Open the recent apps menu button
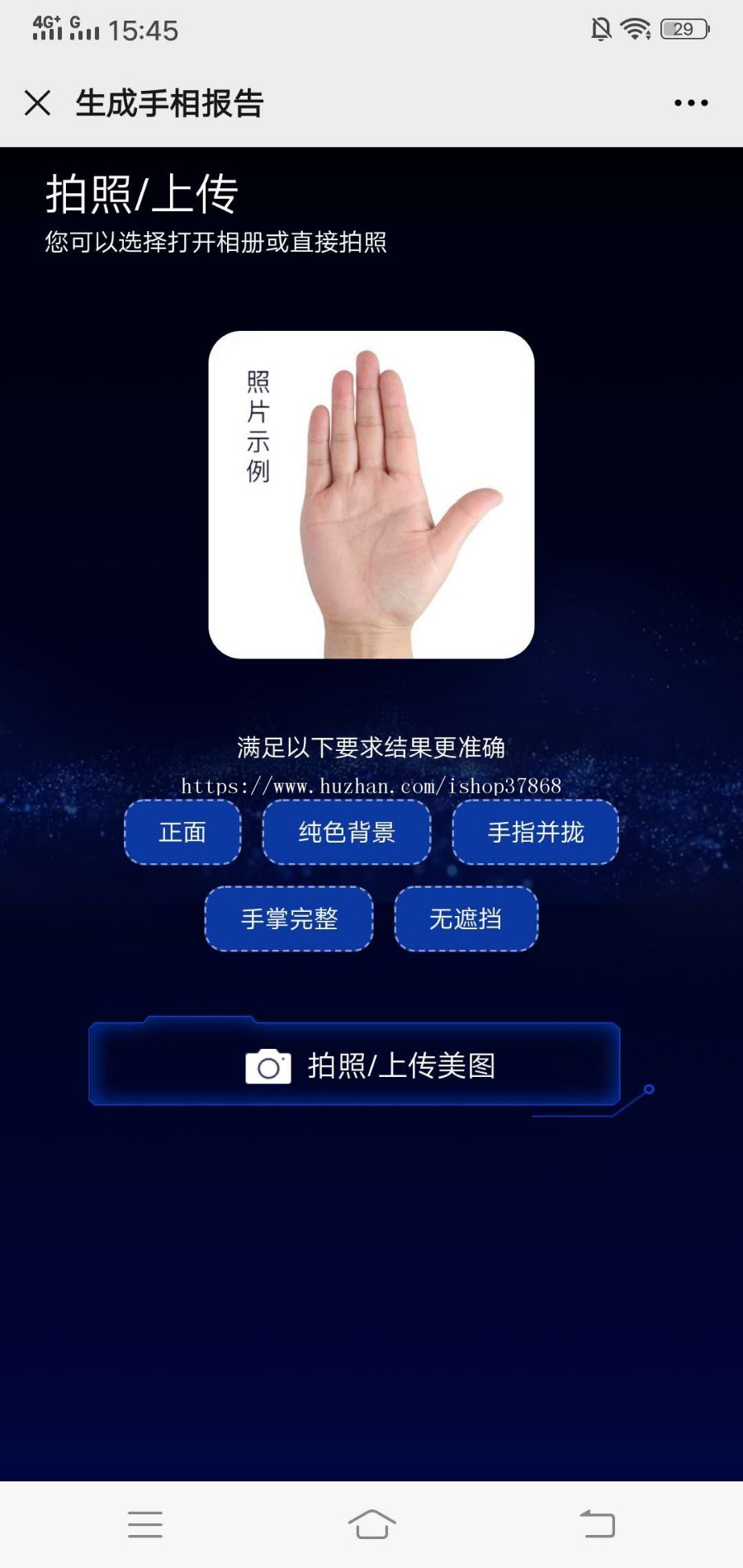The height and width of the screenshot is (1568, 743). tap(145, 1524)
